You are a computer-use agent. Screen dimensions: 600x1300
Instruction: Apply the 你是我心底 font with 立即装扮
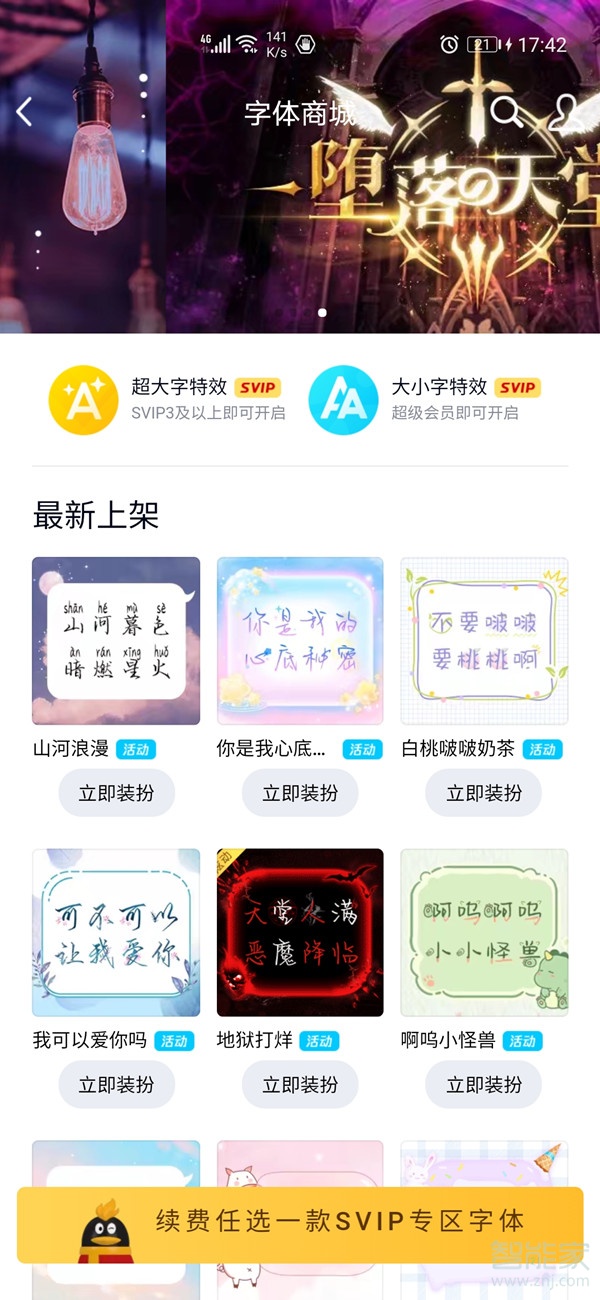click(300, 793)
